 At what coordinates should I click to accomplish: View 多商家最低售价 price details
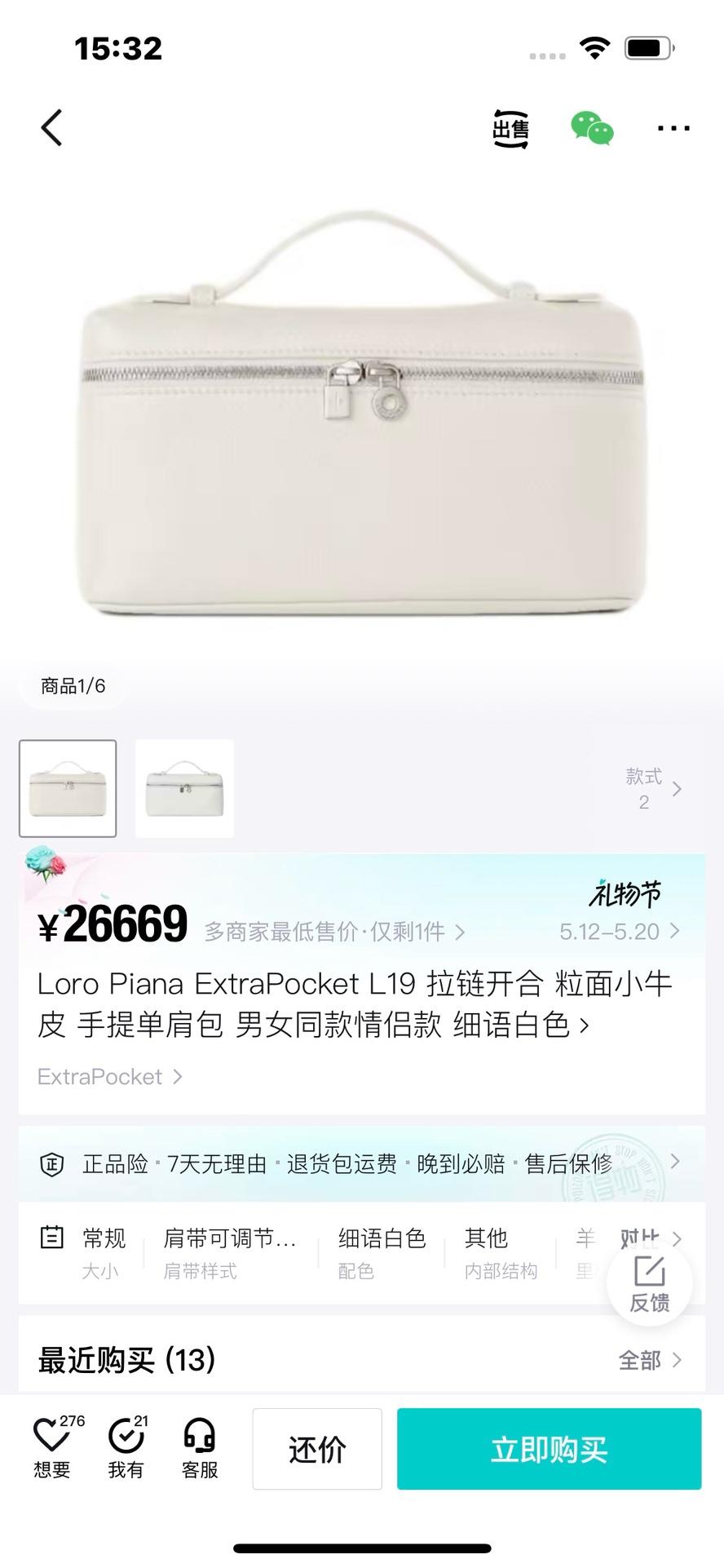(x=334, y=932)
